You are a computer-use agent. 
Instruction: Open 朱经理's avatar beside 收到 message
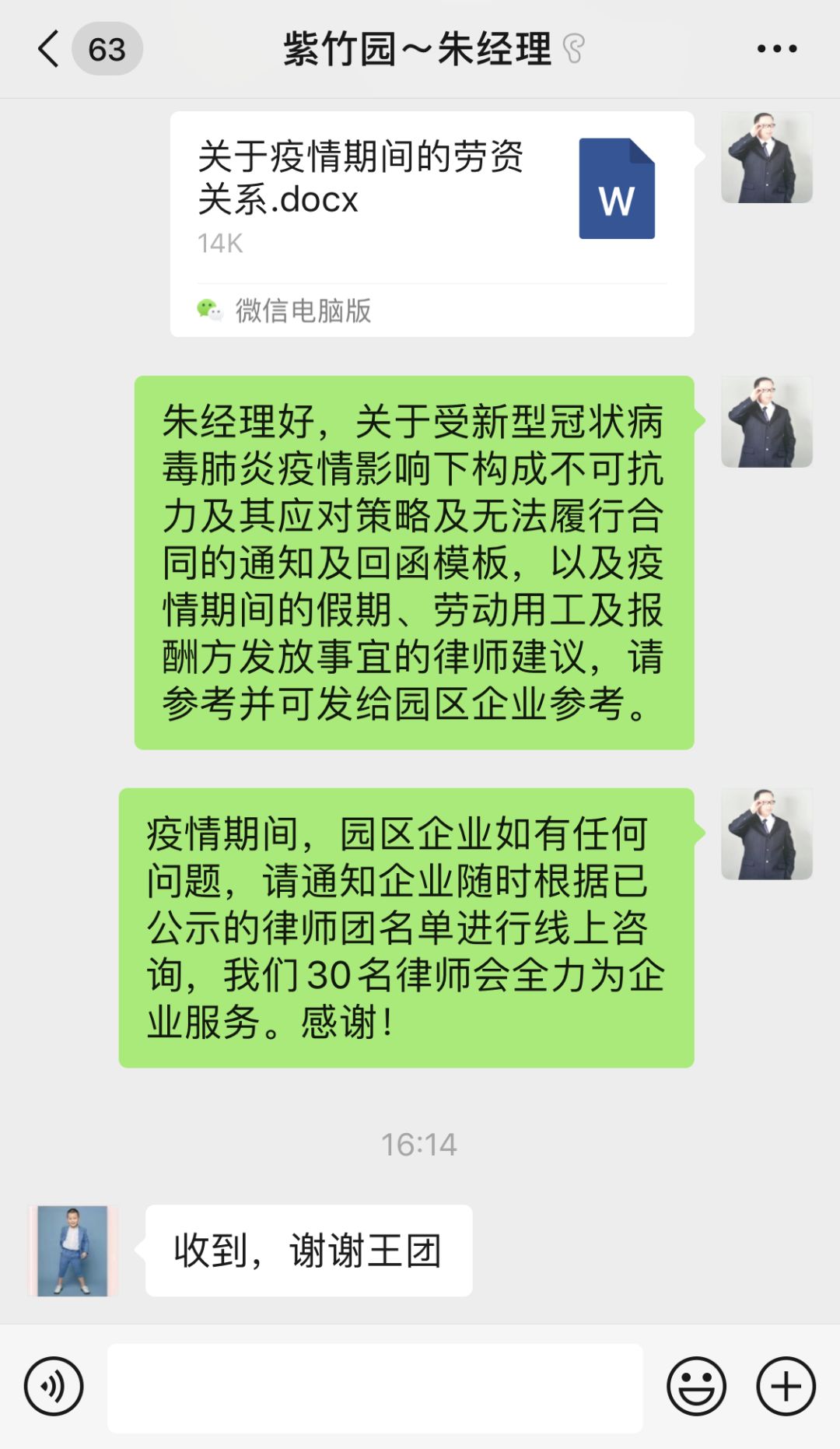pos(73,1251)
